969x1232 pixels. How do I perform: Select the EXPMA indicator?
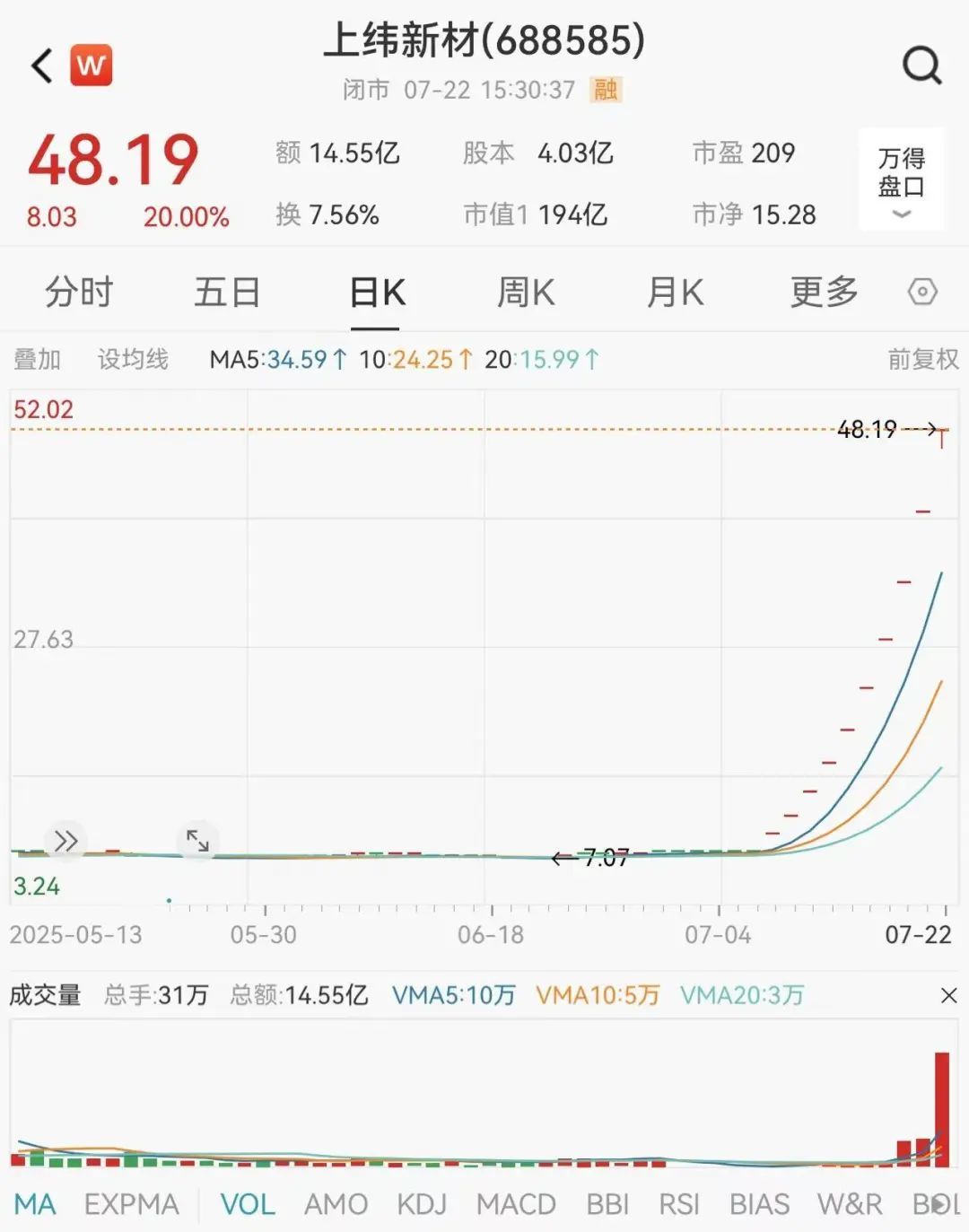tap(131, 1204)
